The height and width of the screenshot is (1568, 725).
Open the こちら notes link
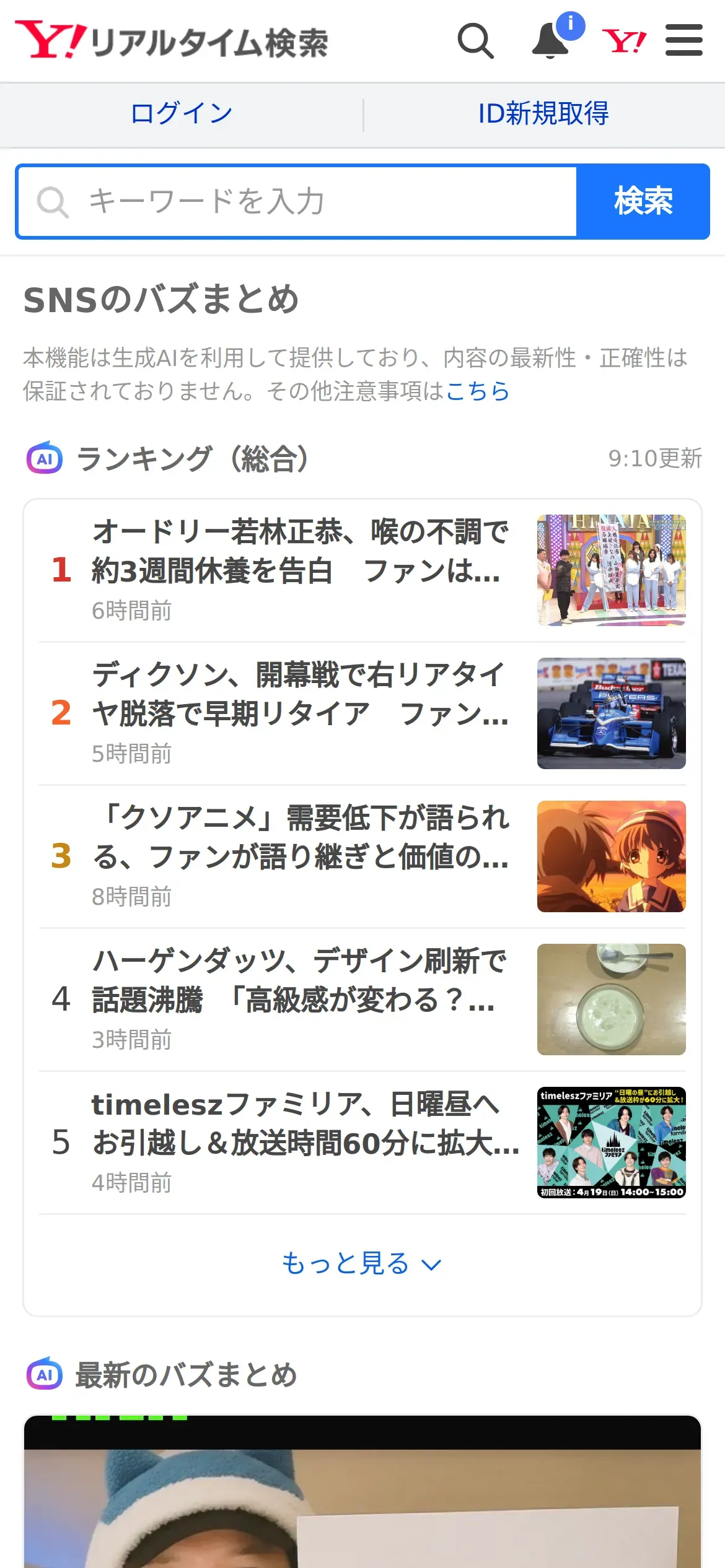(478, 391)
